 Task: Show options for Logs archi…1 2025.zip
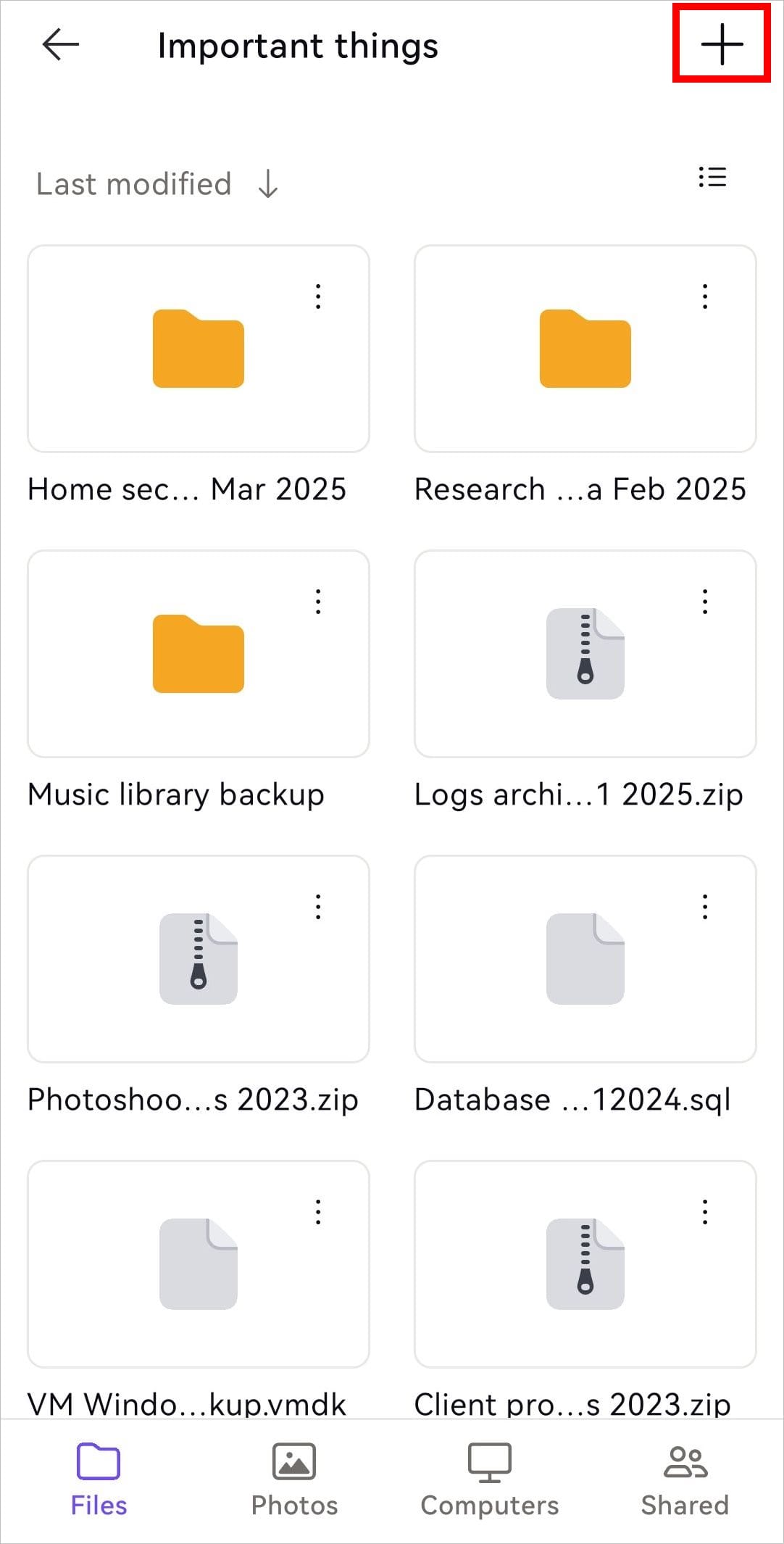tap(705, 602)
